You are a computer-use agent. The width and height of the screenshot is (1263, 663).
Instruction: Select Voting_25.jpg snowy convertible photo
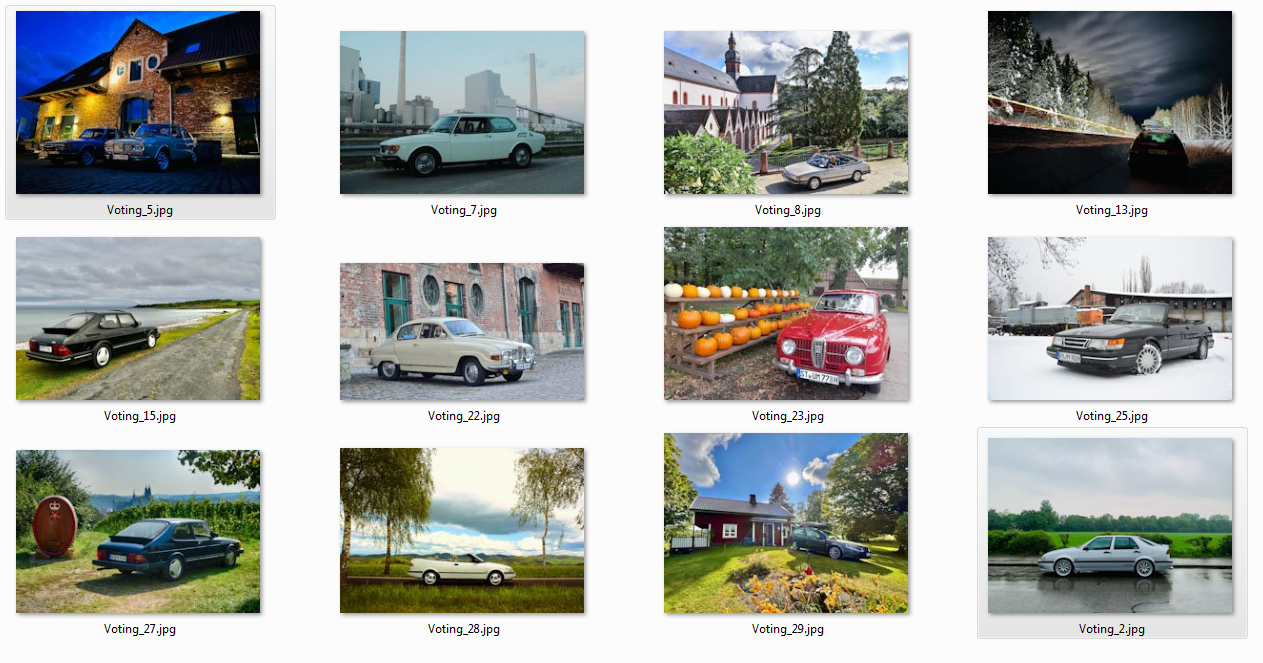pos(1110,318)
